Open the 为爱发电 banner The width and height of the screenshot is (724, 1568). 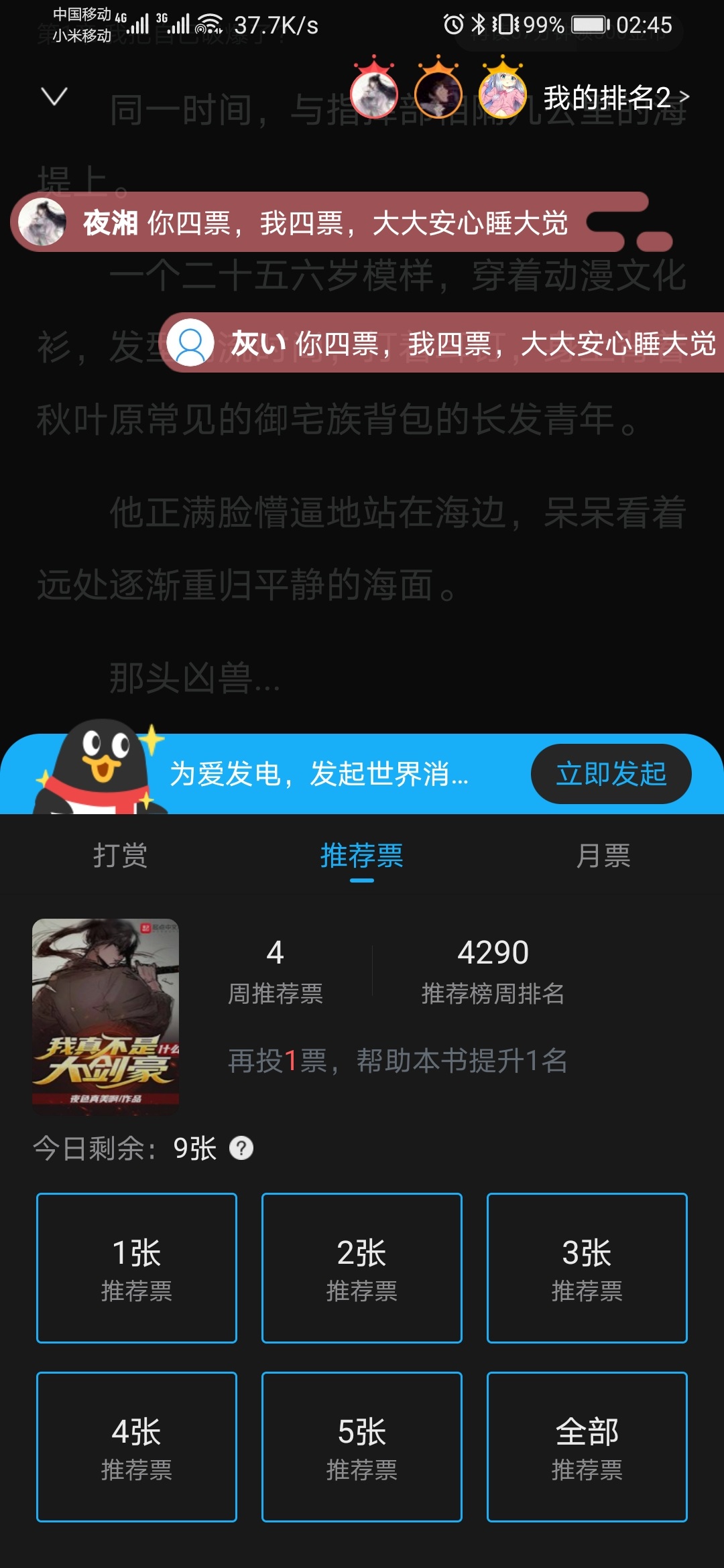(x=318, y=775)
